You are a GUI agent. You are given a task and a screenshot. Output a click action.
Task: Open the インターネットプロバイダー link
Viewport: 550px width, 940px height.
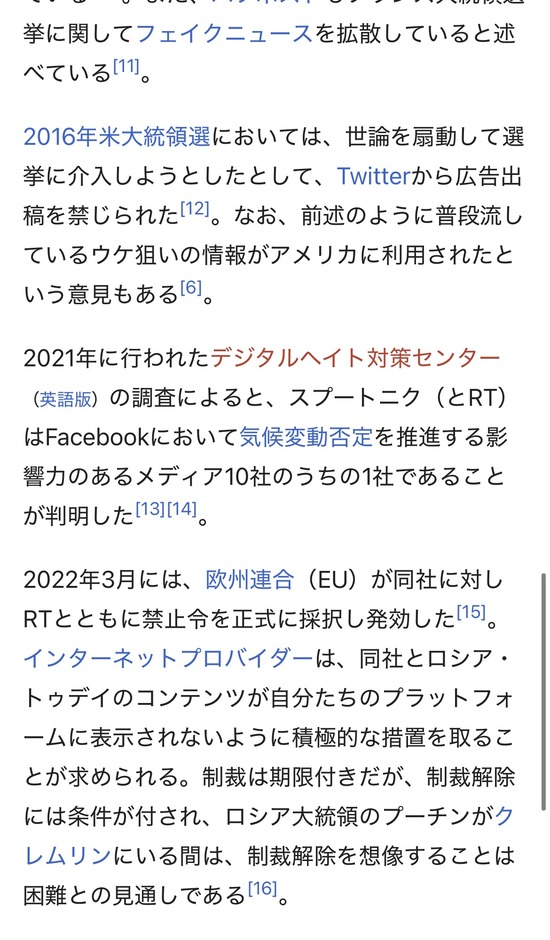tap(169, 659)
